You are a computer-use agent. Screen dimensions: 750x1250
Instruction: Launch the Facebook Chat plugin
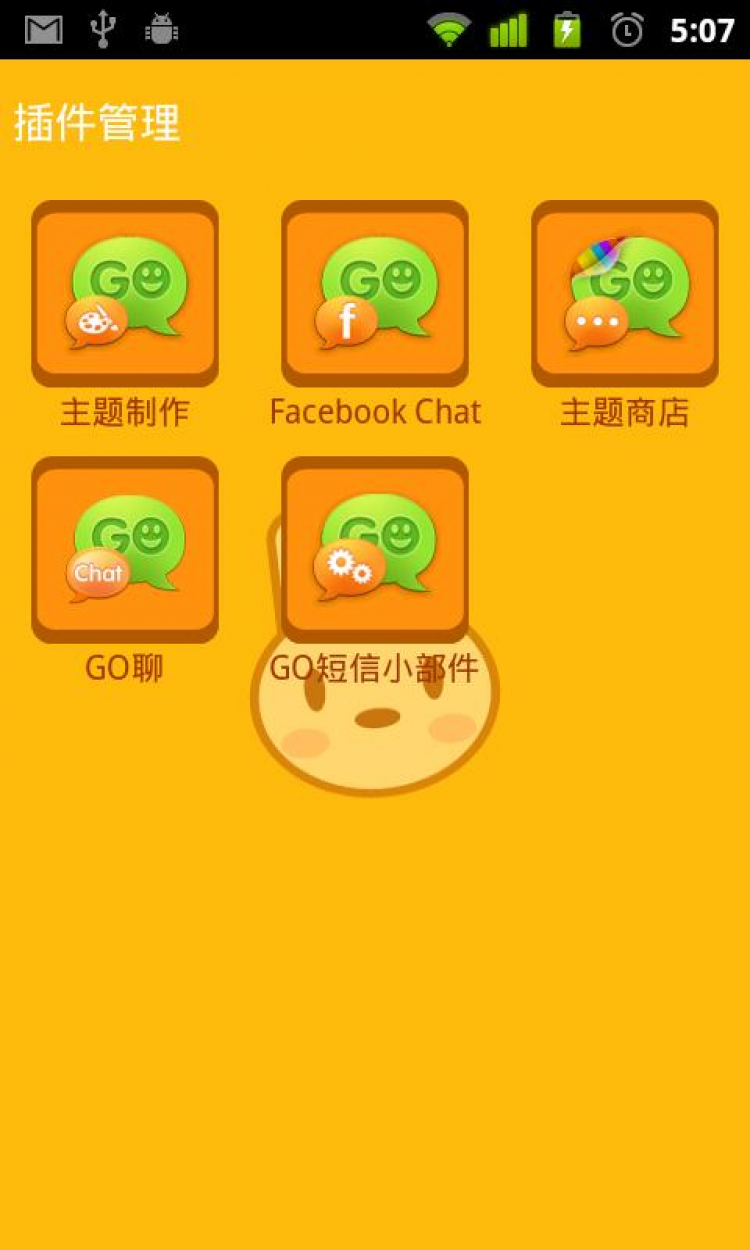click(375, 294)
